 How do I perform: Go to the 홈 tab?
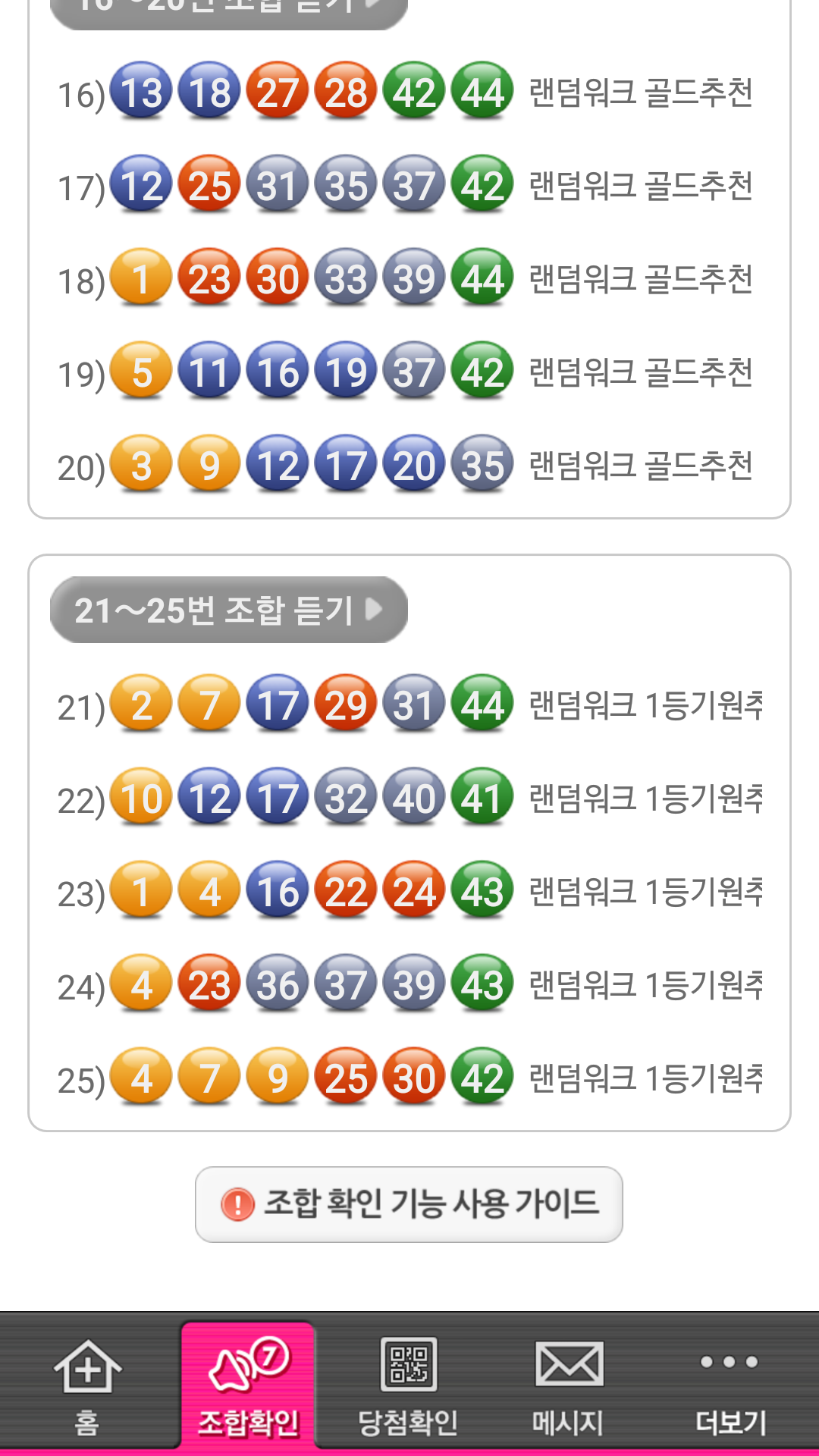87,1386
